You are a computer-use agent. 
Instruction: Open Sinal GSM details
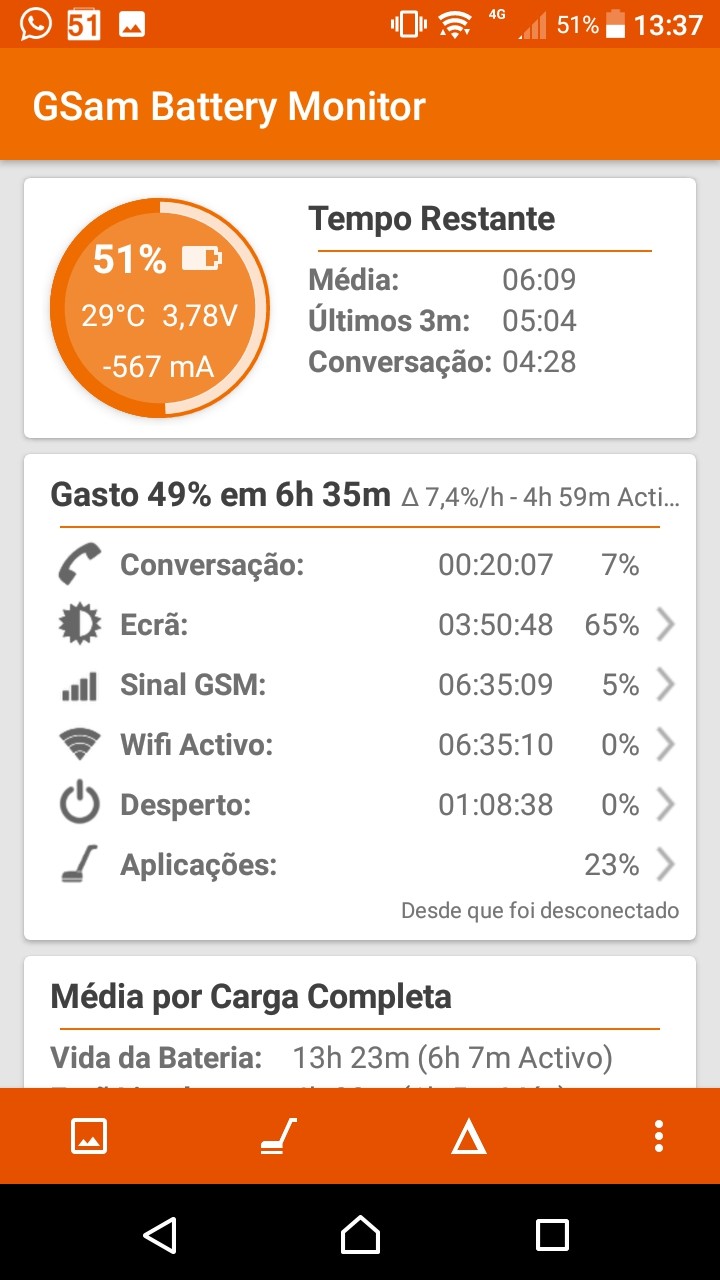tap(665, 685)
